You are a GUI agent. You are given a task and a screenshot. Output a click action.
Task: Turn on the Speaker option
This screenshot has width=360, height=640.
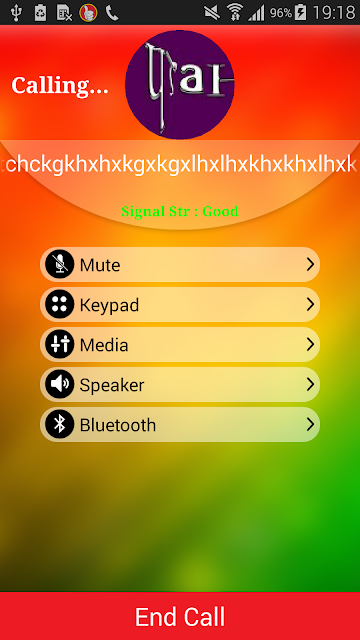pos(180,384)
